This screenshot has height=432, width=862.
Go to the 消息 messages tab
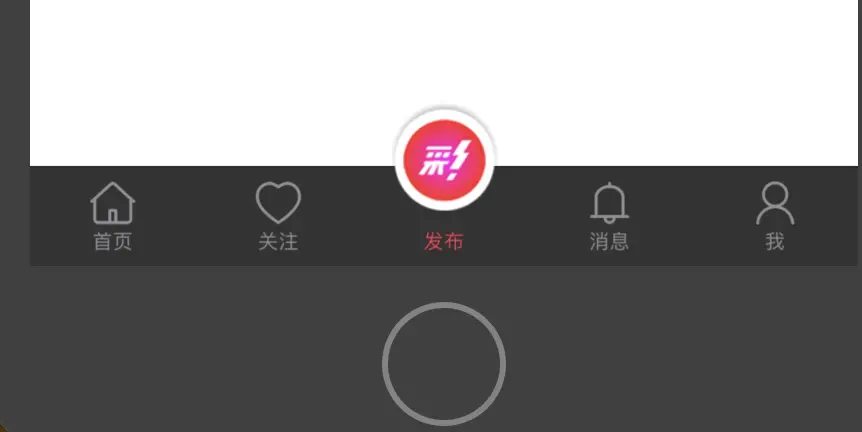click(609, 215)
